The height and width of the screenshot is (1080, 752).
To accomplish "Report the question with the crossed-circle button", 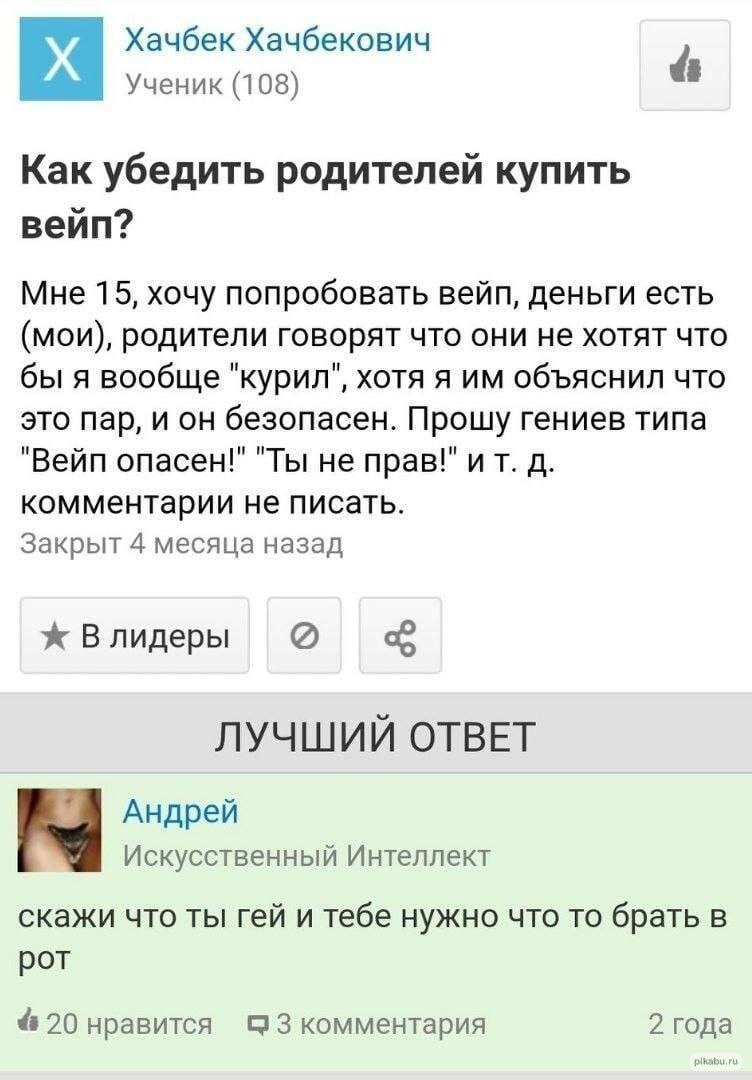I will pyautogui.click(x=303, y=636).
